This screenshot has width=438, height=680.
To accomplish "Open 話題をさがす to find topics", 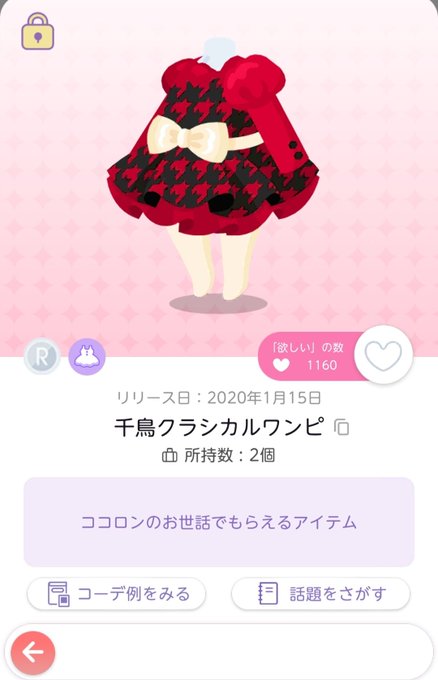I will pyautogui.click(x=321, y=593).
